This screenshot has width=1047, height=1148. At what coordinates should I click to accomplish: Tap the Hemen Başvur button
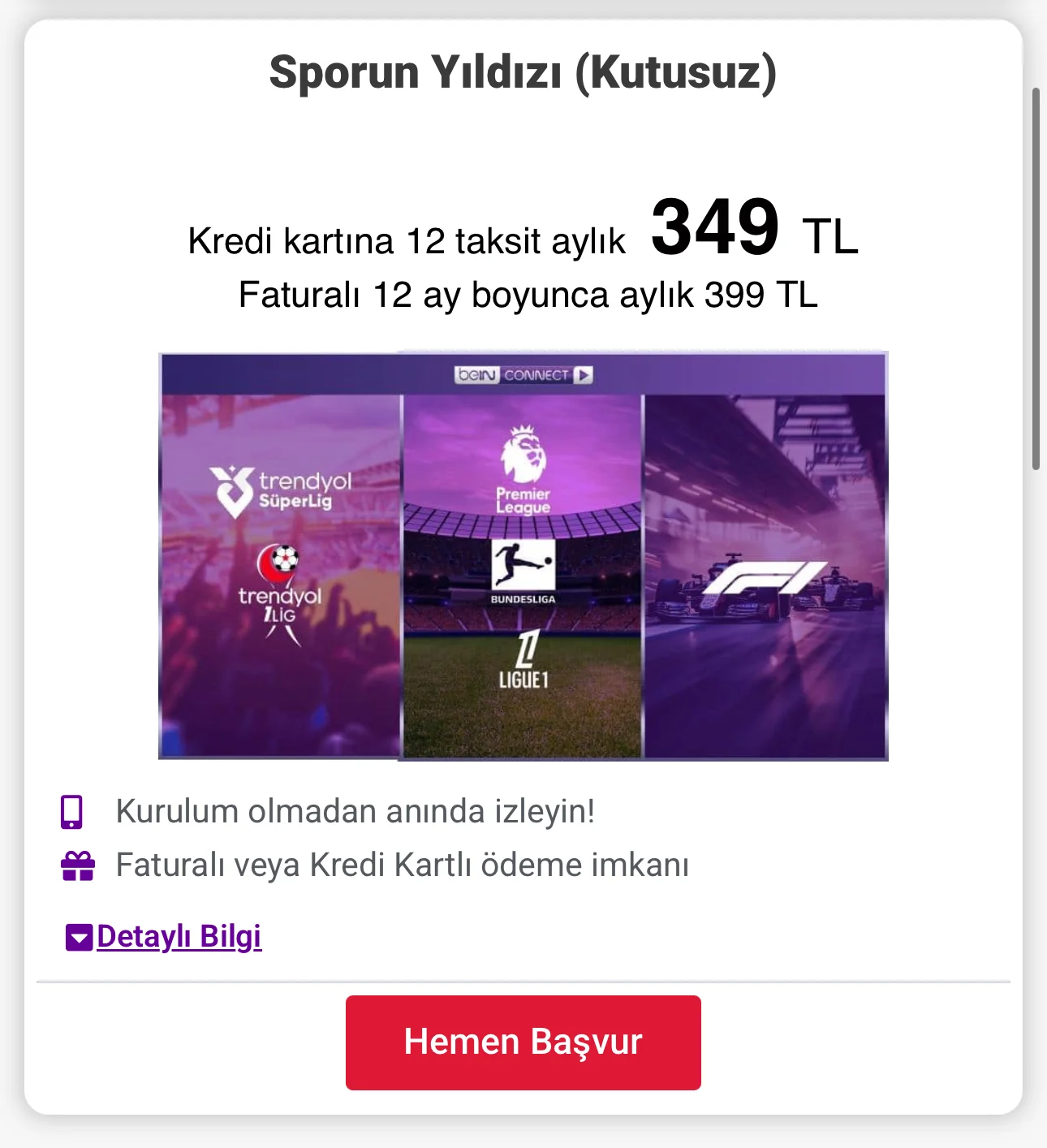point(523,1042)
